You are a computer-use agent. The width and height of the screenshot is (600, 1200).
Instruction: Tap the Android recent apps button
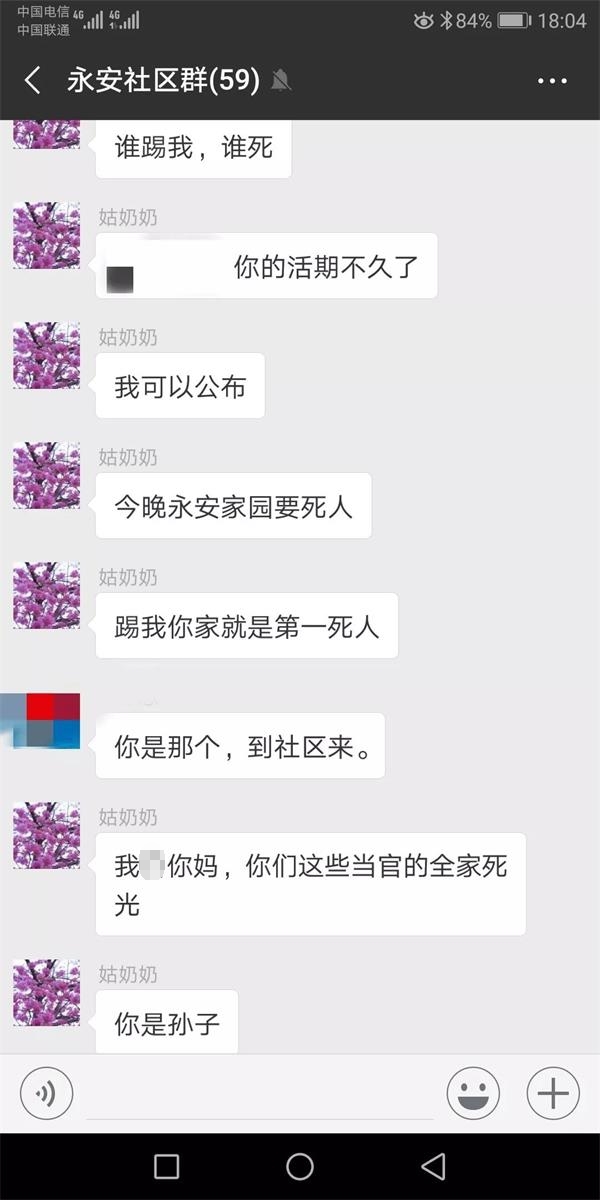click(x=167, y=1166)
